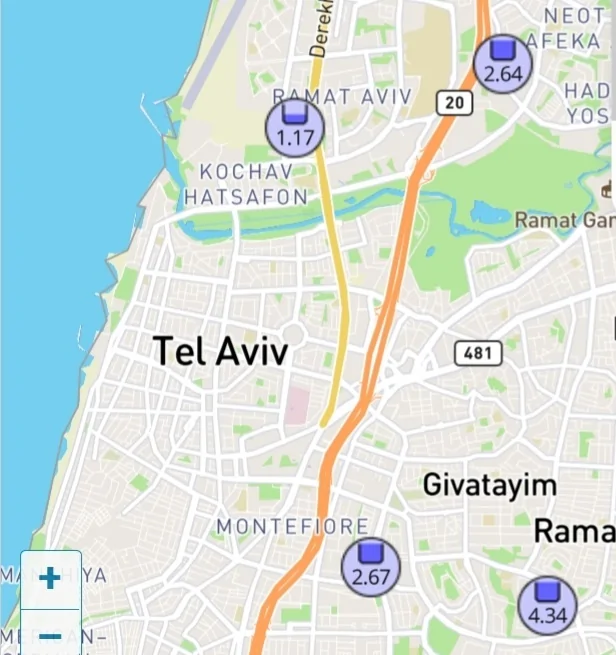Tap the 2.67 marker near Montefiore

(x=371, y=567)
